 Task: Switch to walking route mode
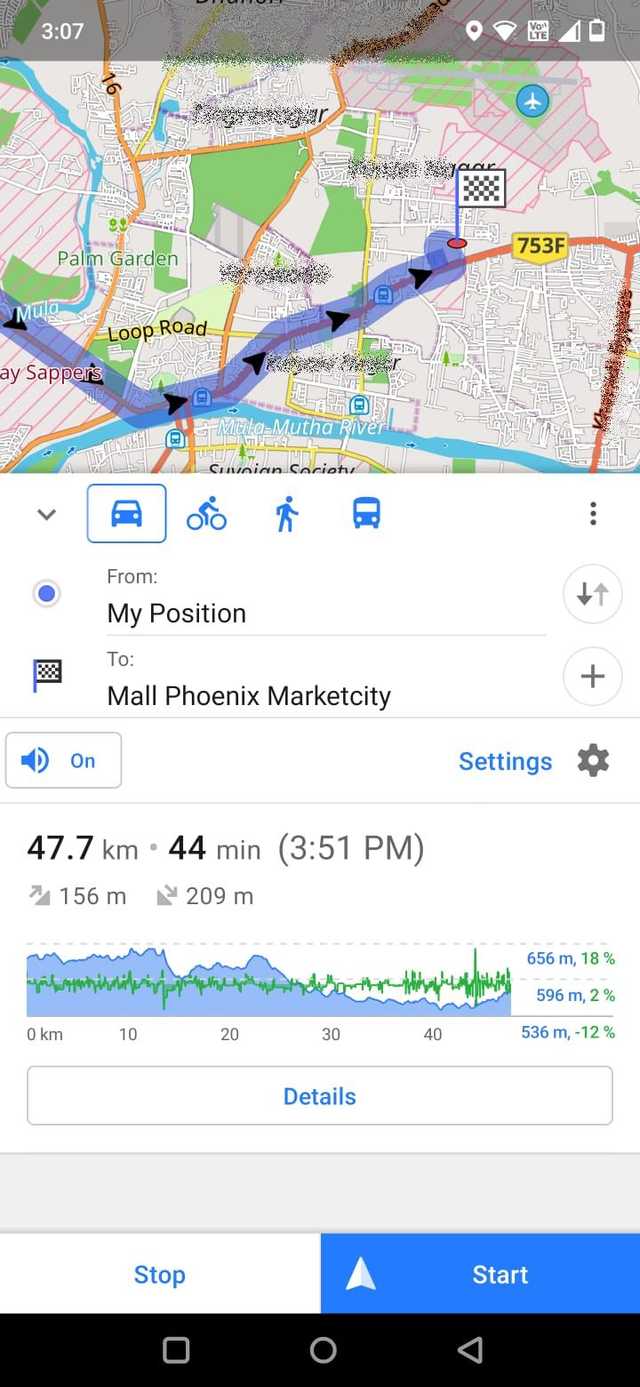(x=287, y=514)
